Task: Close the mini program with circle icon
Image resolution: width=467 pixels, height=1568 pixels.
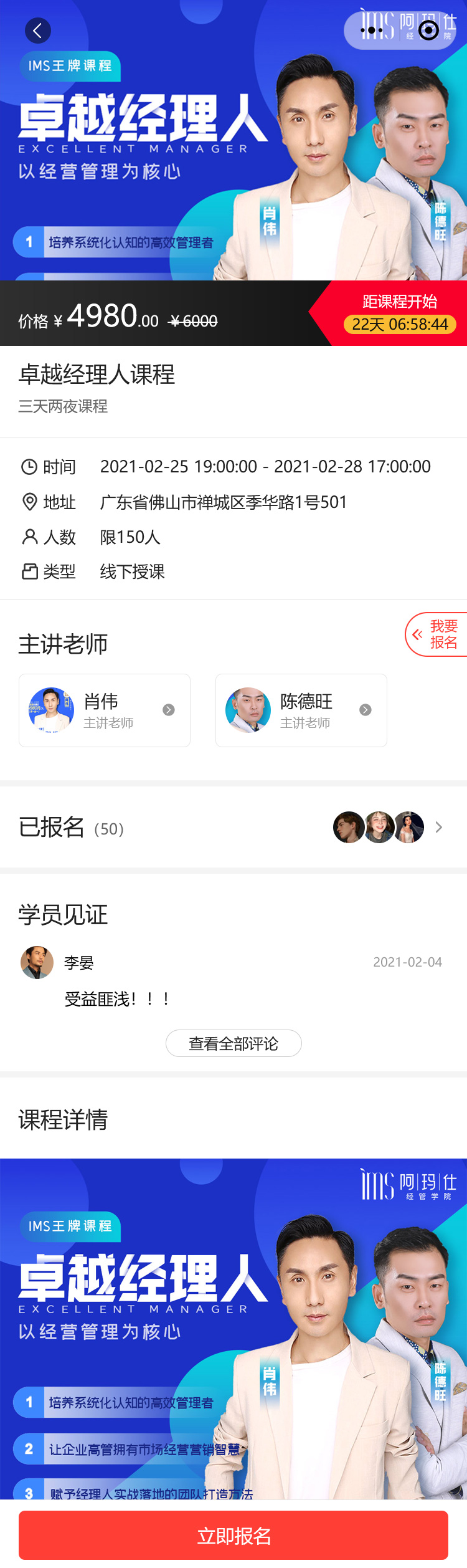Action: (x=428, y=30)
